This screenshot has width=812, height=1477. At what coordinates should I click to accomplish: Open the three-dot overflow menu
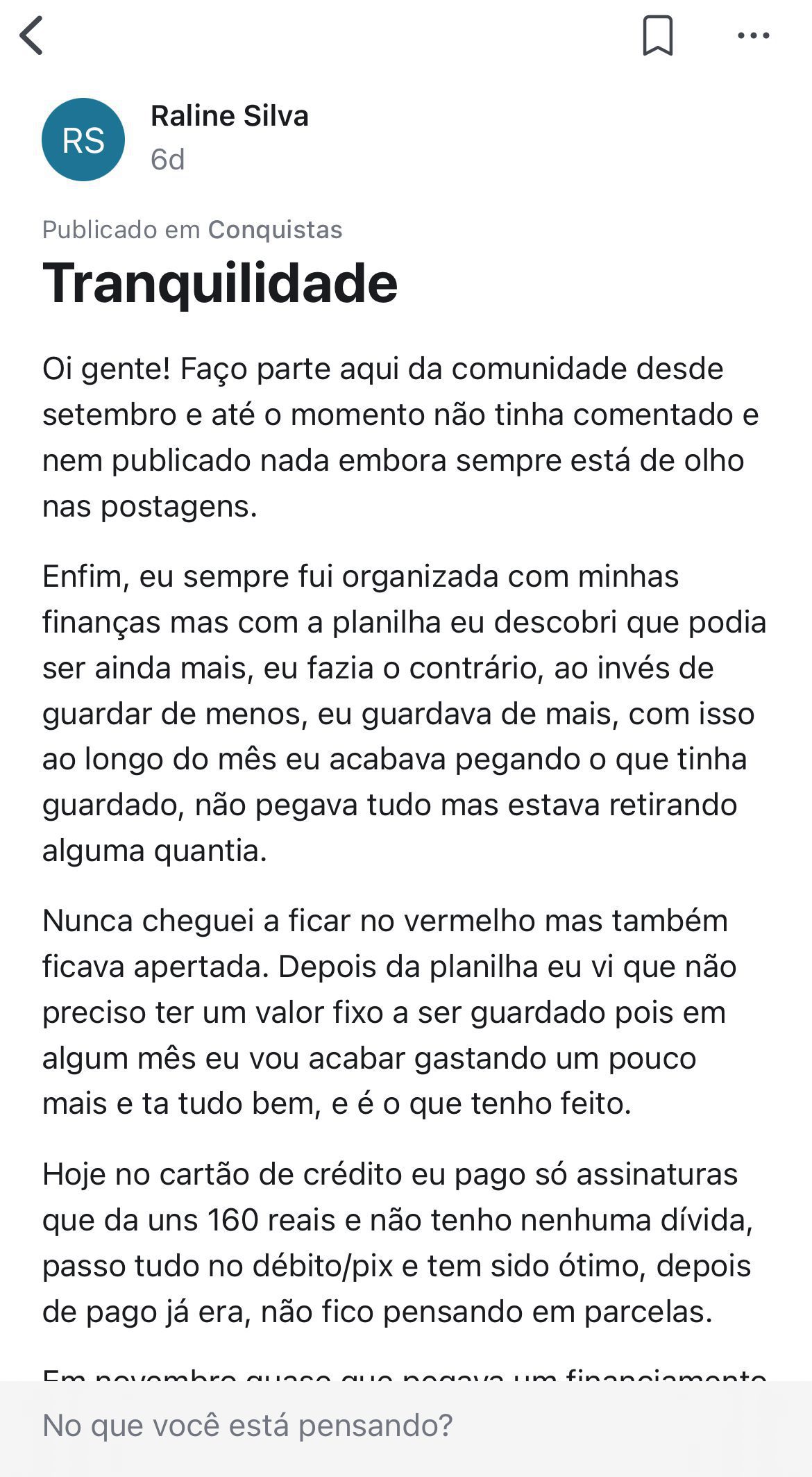click(753, 35)
